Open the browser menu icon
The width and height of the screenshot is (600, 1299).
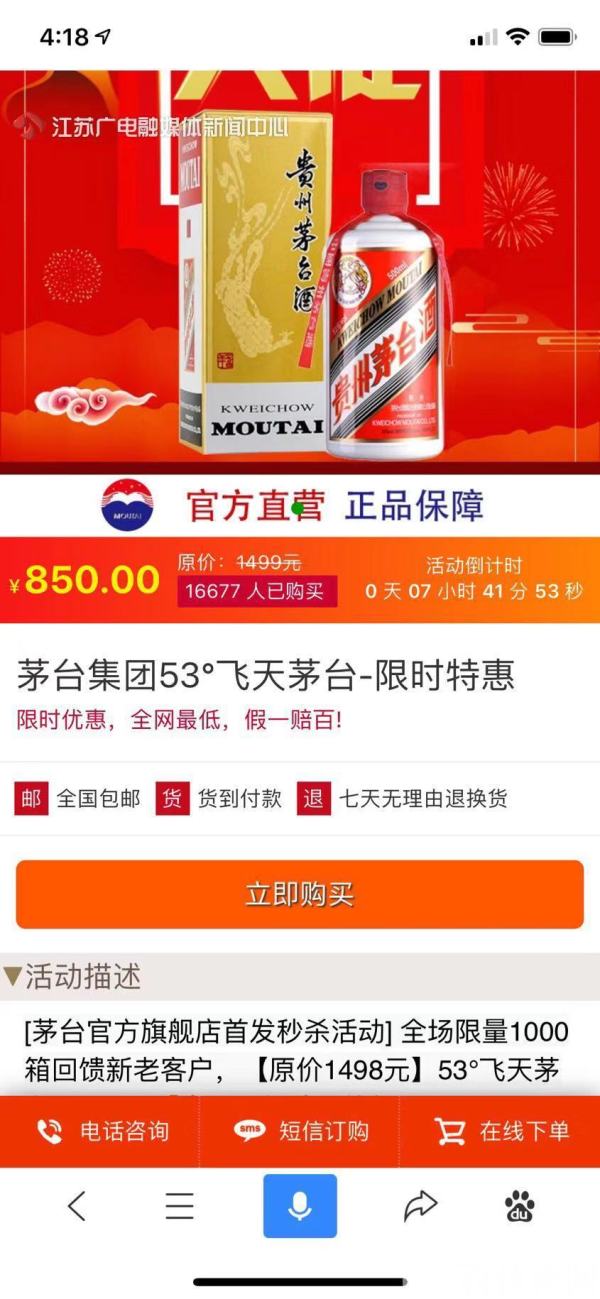tap(179, 1206)
